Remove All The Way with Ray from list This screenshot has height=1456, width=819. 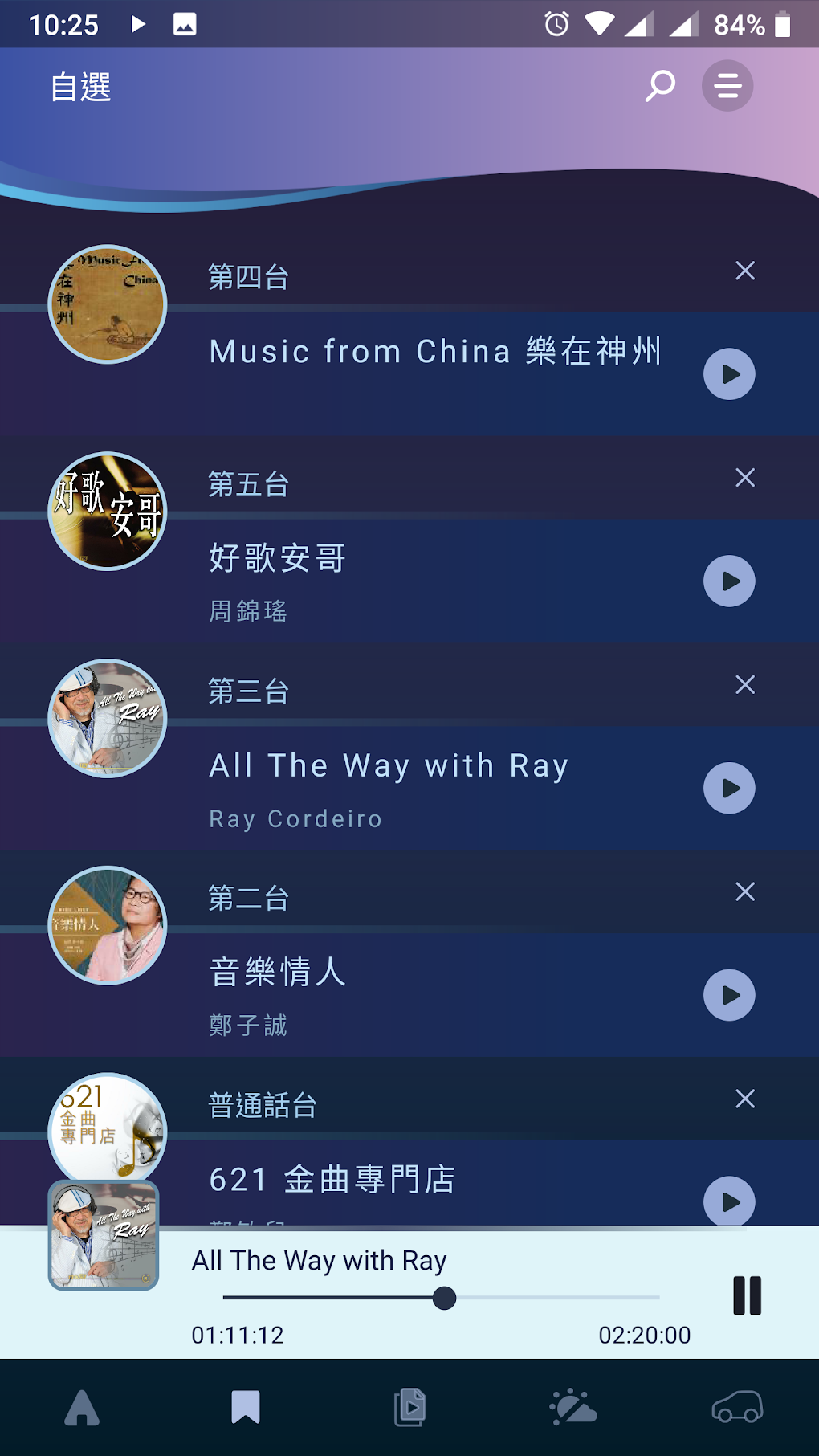tap(745, 685)
